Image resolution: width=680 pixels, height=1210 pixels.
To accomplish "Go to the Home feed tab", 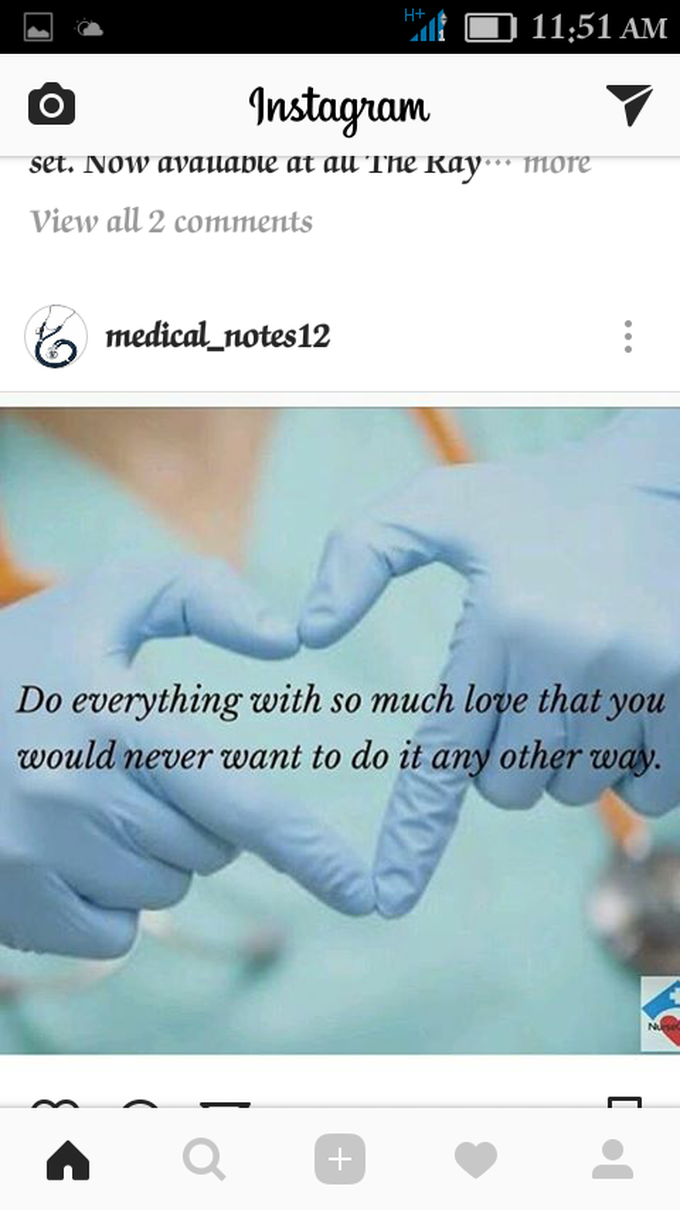I will (x=68, y=1160).
